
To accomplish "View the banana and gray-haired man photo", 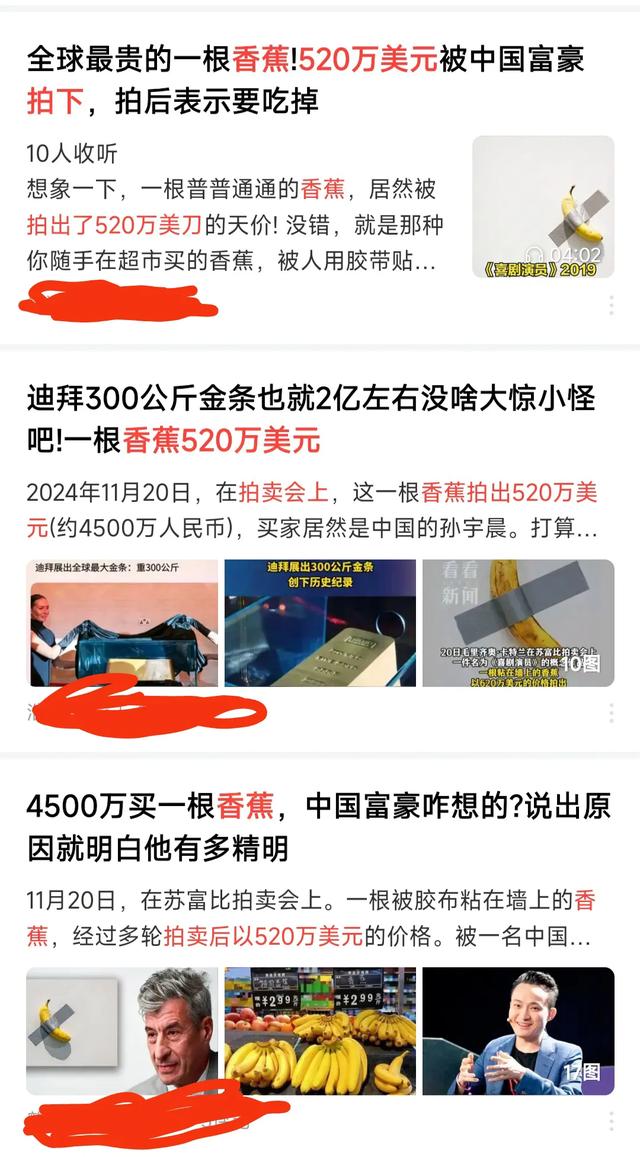I will pos(122,1030).
